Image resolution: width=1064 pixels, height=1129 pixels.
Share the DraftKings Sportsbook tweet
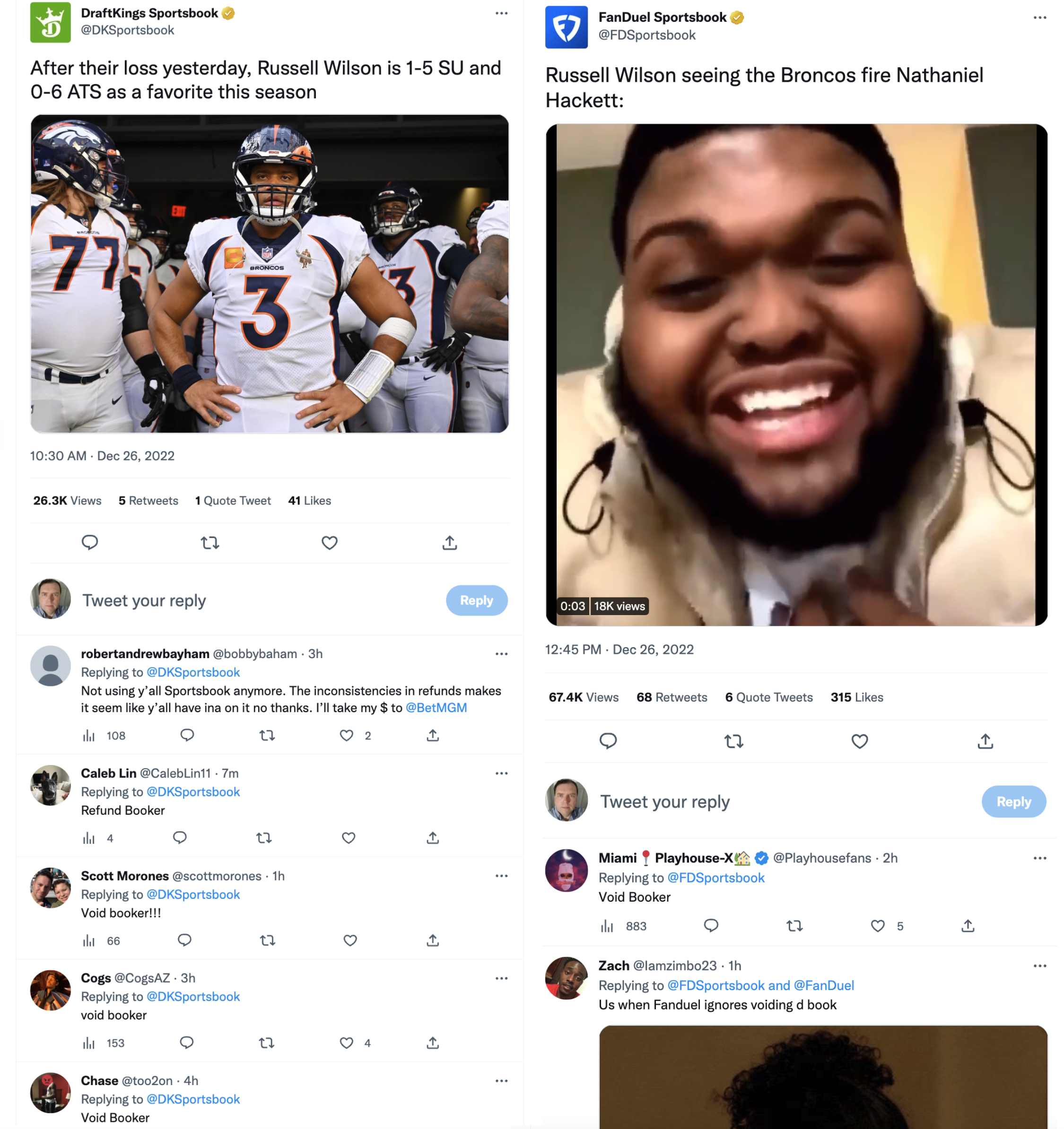449,543
